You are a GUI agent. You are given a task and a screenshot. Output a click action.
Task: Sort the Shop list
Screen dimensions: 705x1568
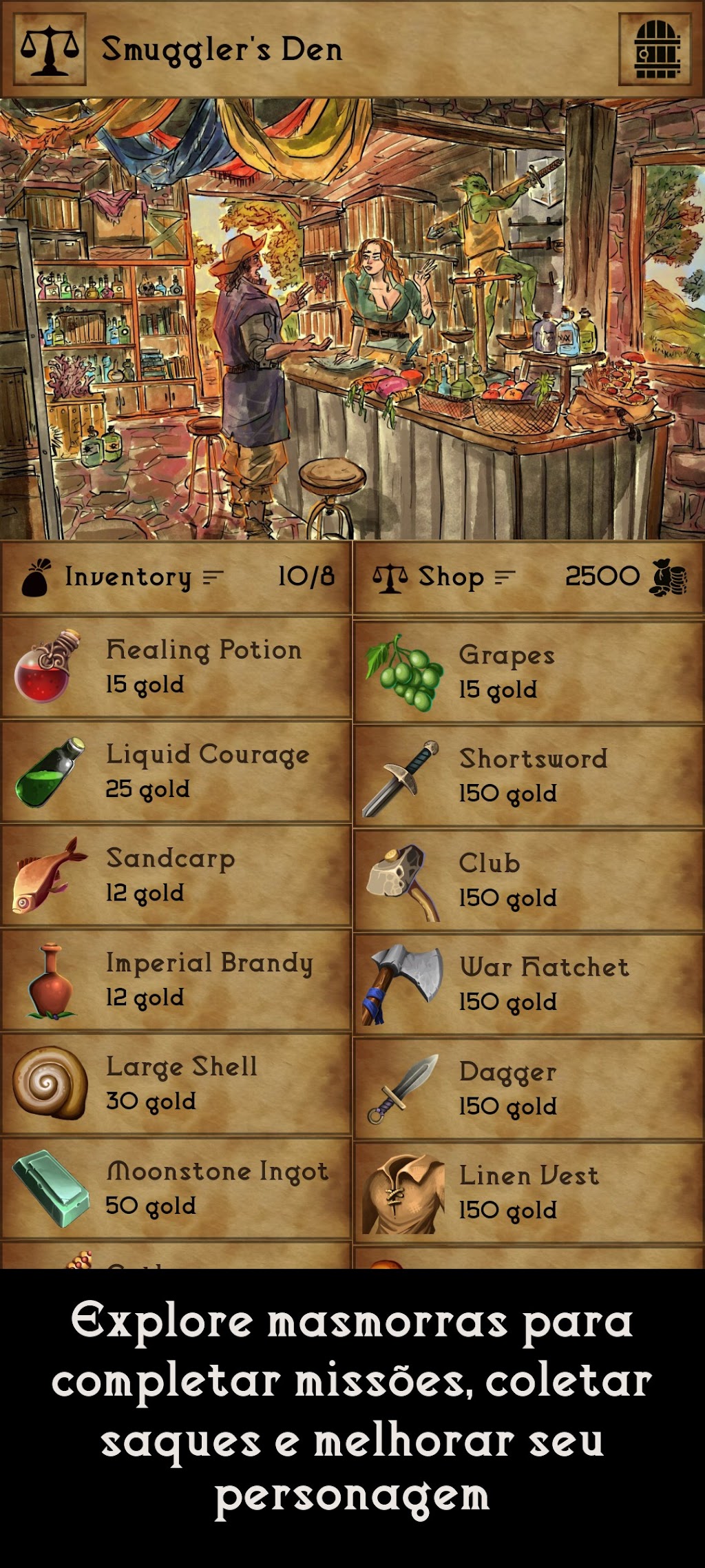505,577
